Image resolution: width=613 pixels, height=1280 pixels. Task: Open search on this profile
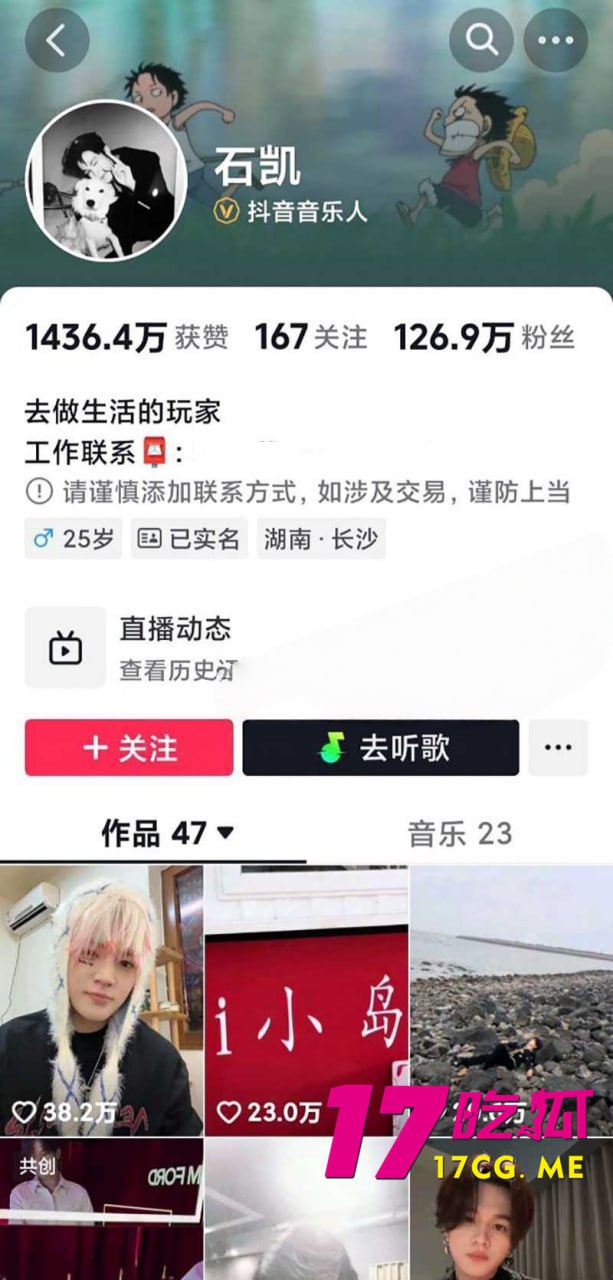point(482,40)
